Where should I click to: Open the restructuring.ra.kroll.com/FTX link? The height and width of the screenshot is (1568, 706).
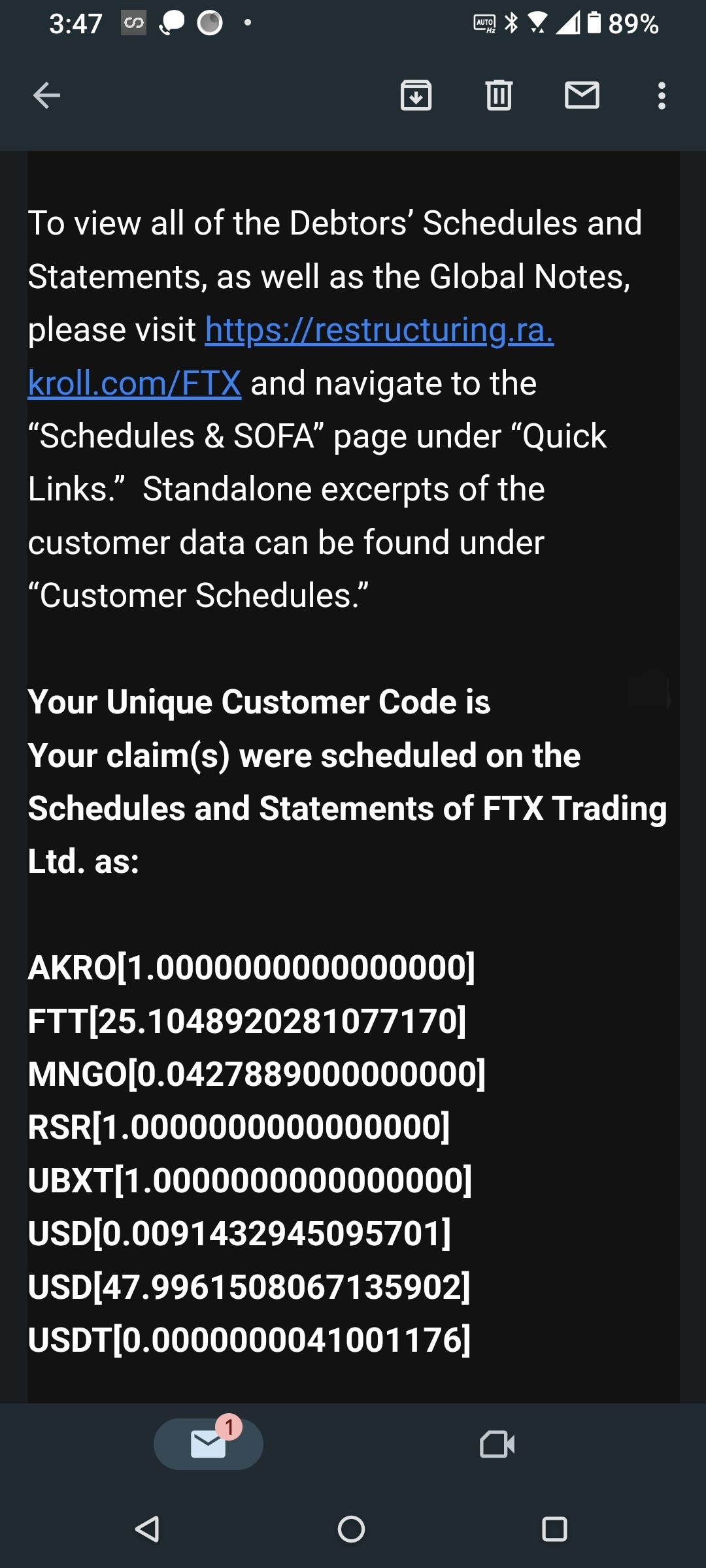[379, 331]
